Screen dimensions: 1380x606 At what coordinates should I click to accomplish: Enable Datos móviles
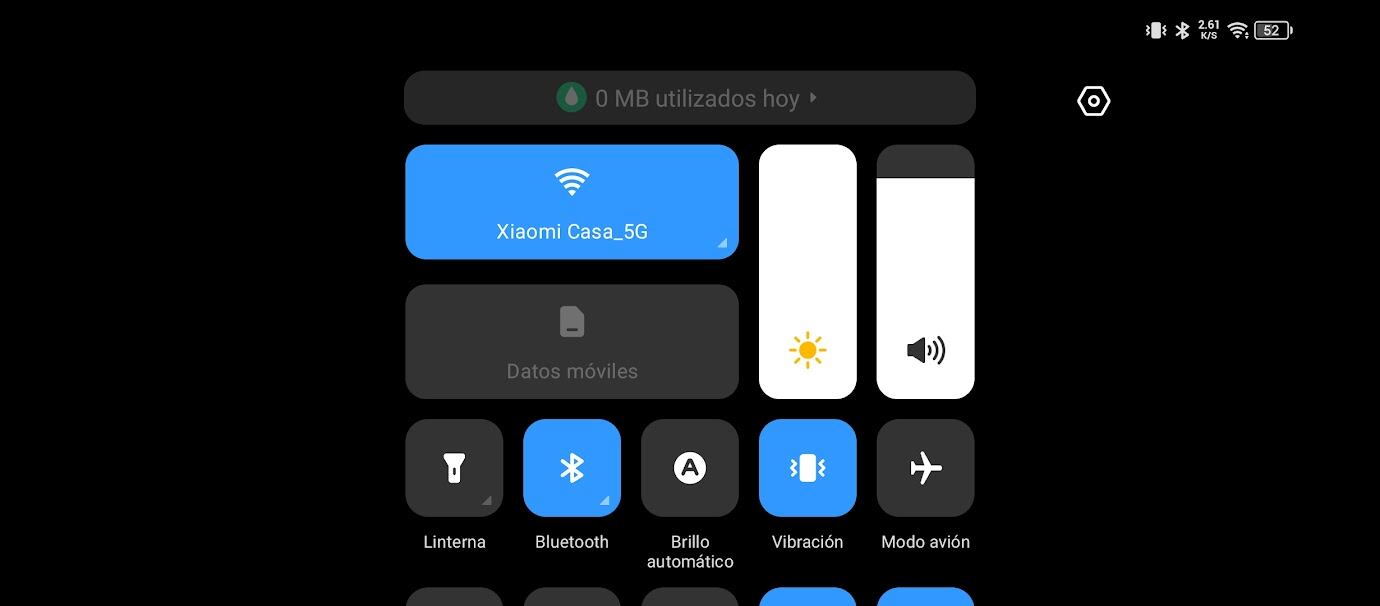pos(571,341)
